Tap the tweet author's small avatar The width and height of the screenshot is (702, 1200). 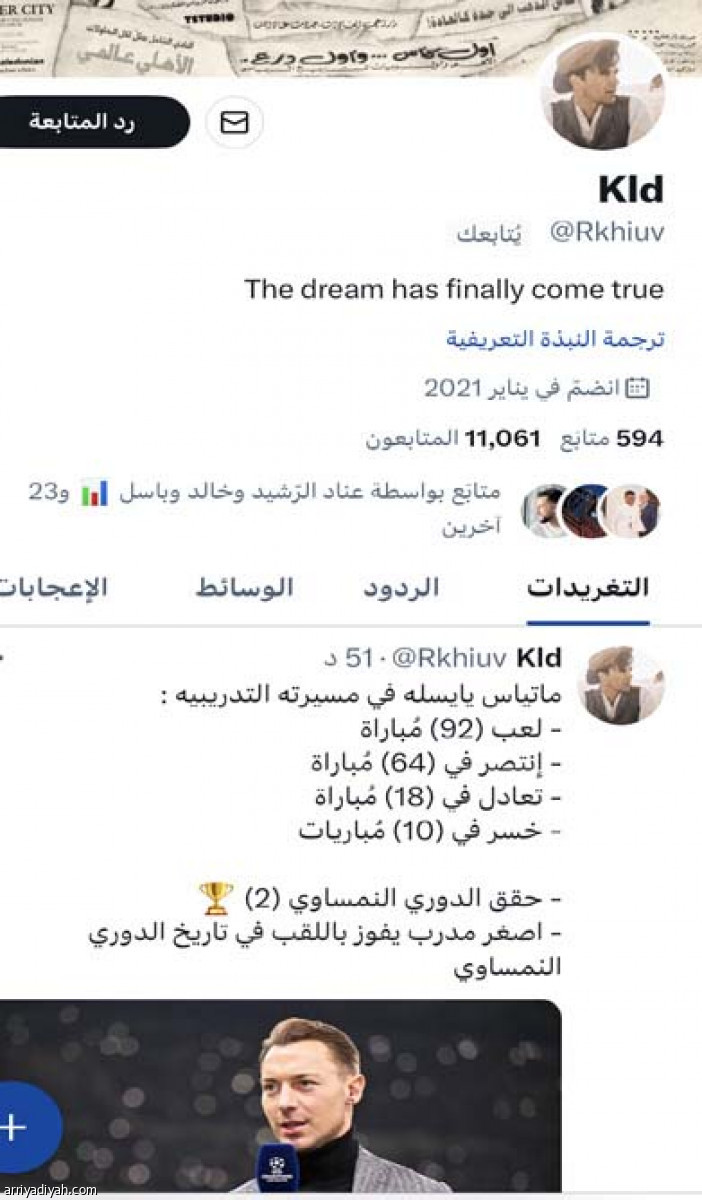coord(620,685)
